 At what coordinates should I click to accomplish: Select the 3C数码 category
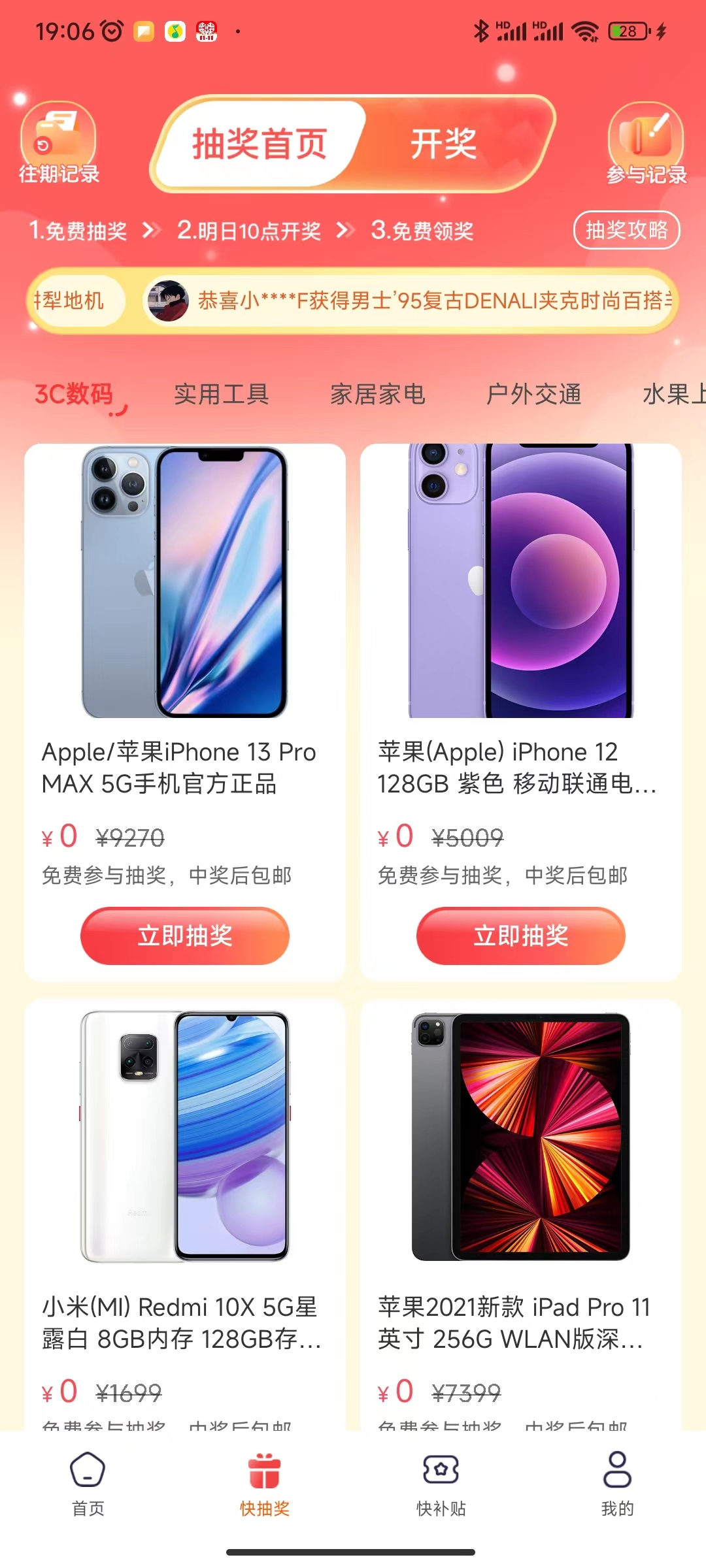[x=74, y=395]
